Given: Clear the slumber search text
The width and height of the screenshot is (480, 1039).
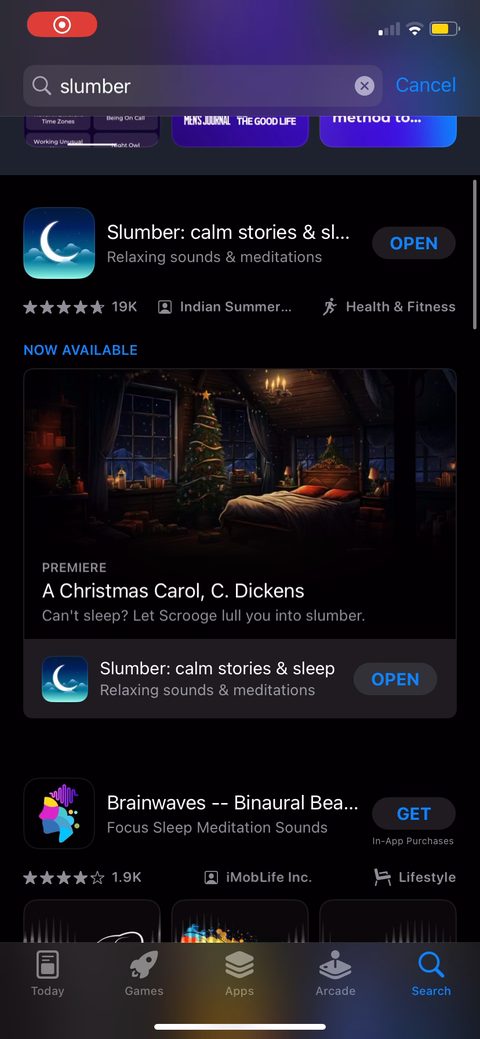Looking at the screenshot, I should (x=364, y=86).
